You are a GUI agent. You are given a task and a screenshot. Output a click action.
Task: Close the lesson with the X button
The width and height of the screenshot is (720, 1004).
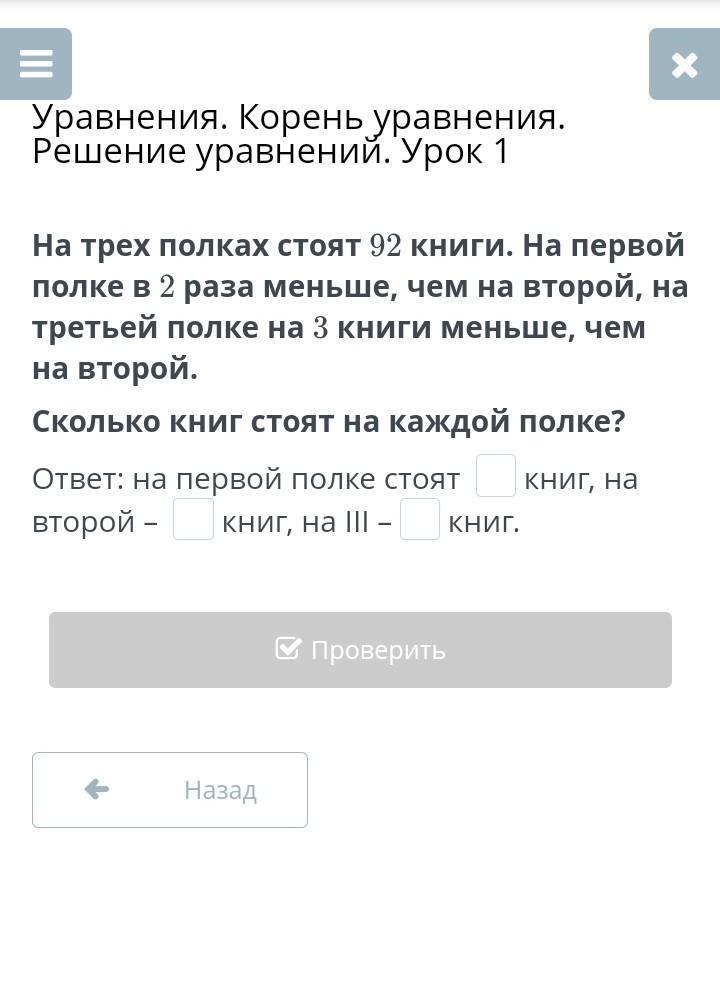click(684, 64)
